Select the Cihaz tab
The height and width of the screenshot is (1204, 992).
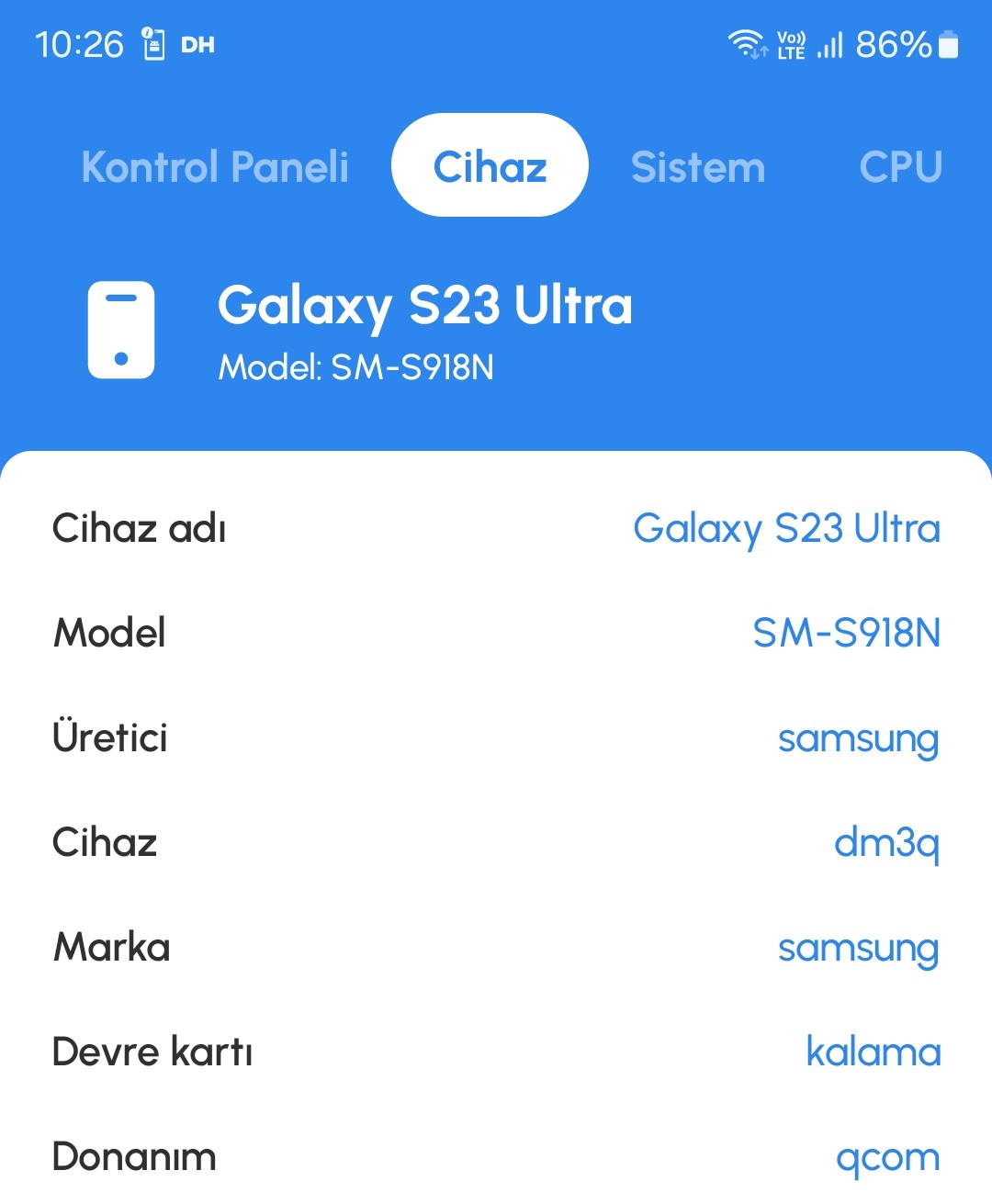[x=490, y=166]
